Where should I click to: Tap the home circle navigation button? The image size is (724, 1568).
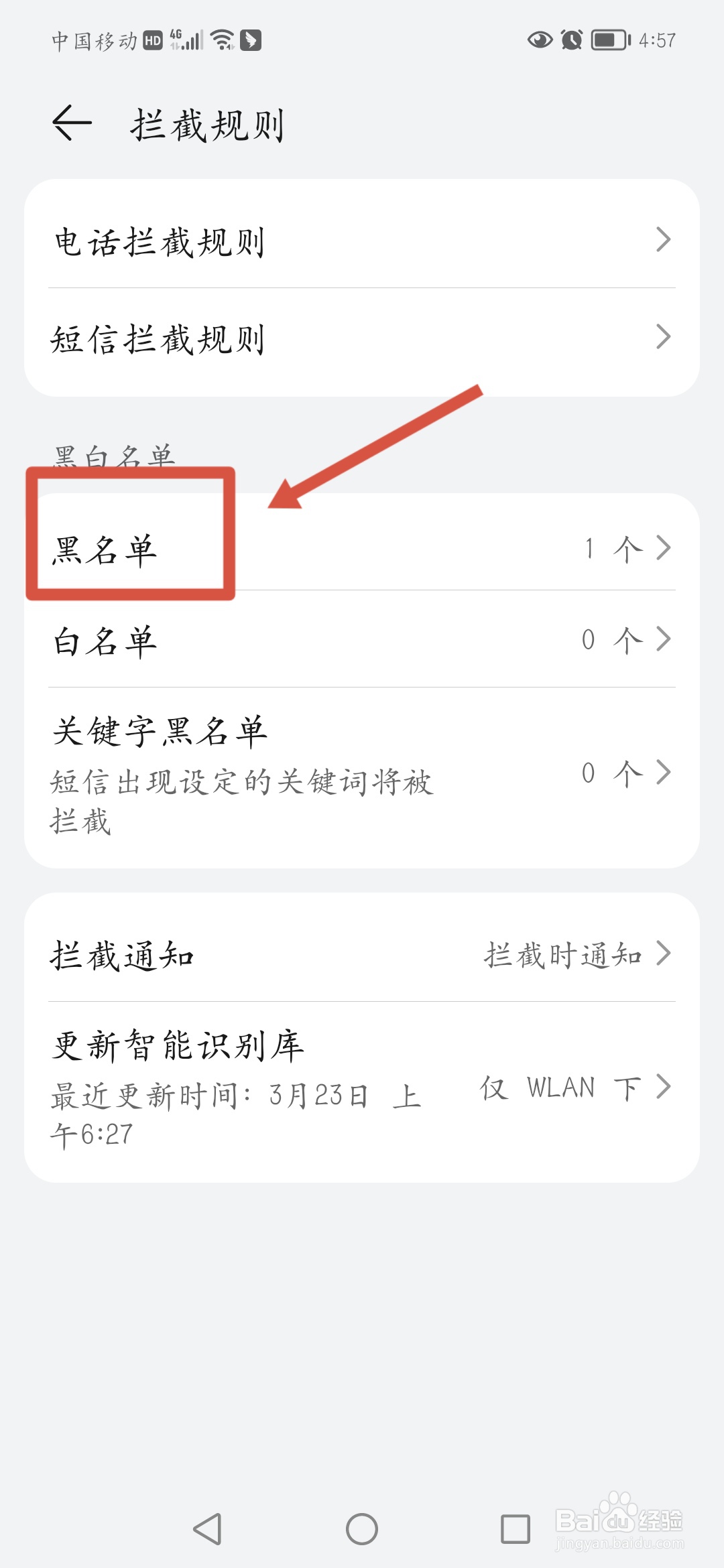(362, 1528)
